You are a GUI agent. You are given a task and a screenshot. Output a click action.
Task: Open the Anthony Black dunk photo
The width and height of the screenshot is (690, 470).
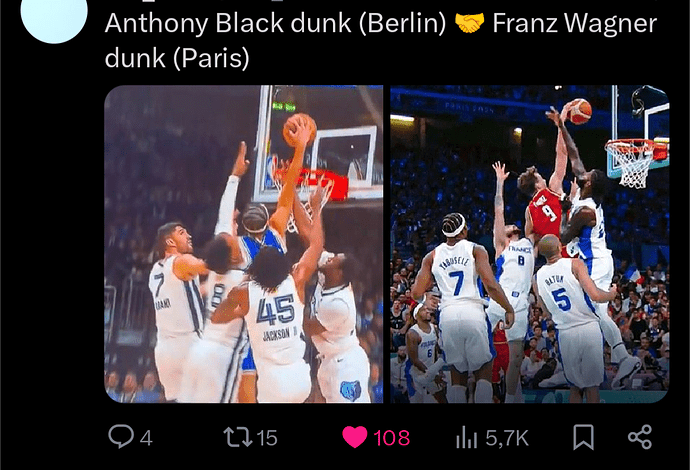244,244
